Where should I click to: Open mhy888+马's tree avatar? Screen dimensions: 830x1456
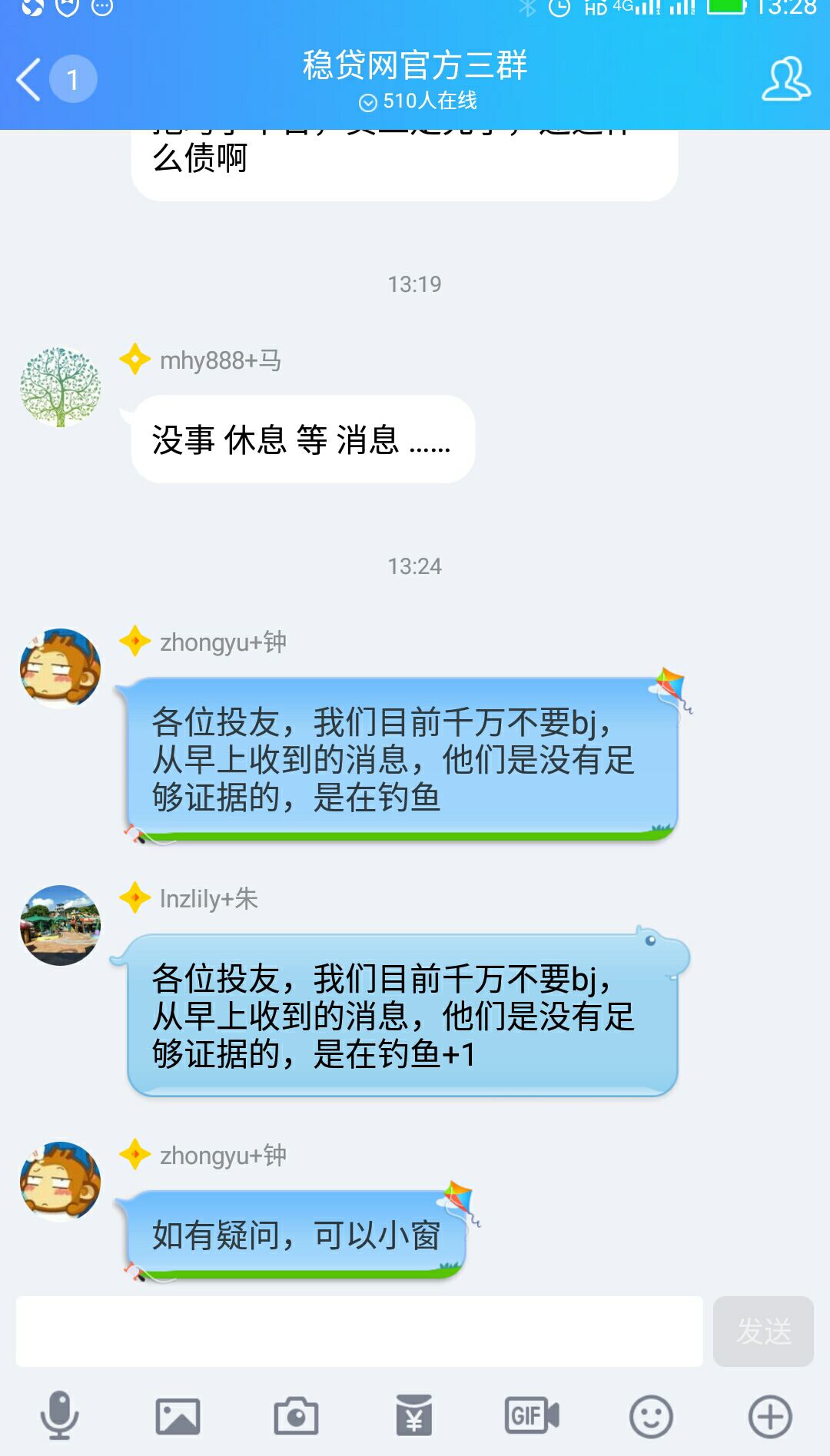60,386
